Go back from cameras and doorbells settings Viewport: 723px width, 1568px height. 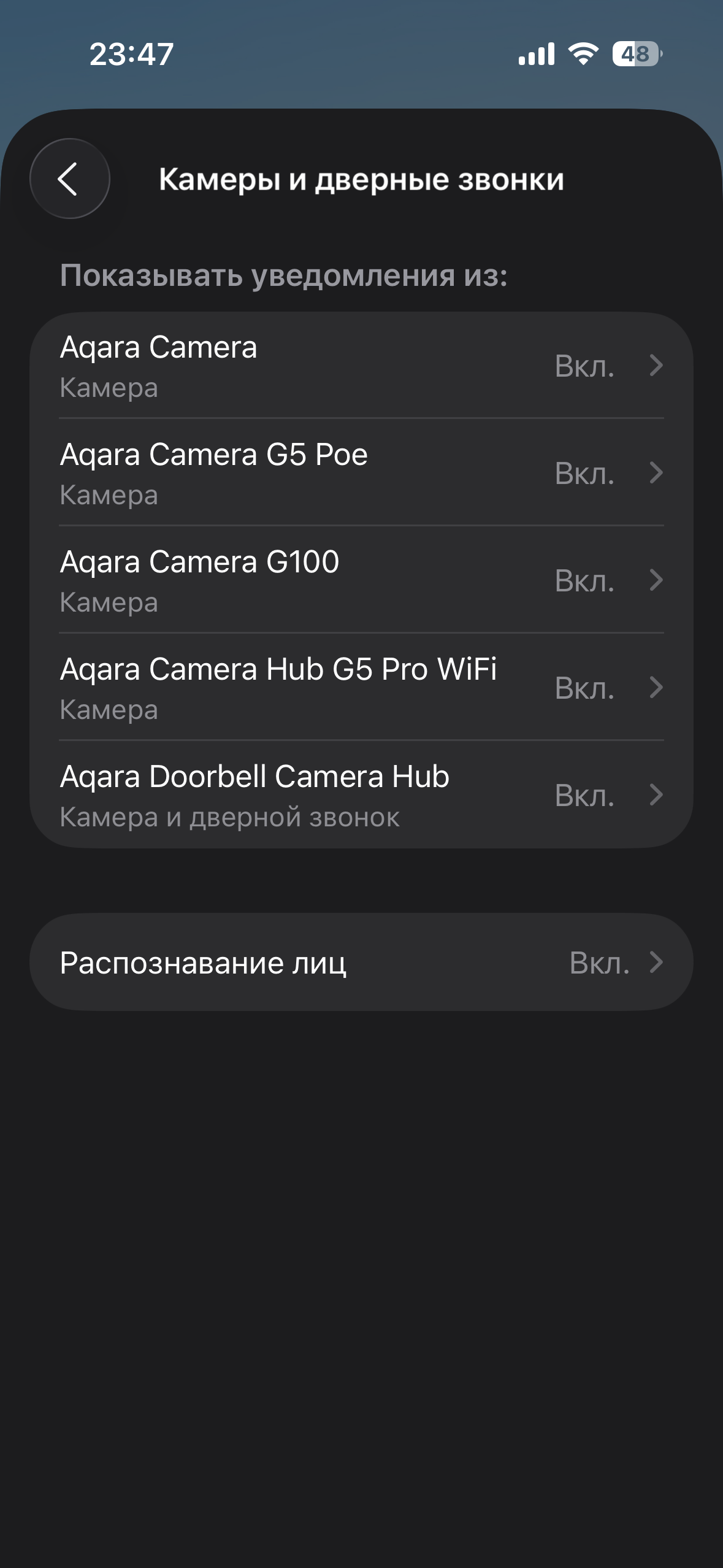[x=69, y=179]
